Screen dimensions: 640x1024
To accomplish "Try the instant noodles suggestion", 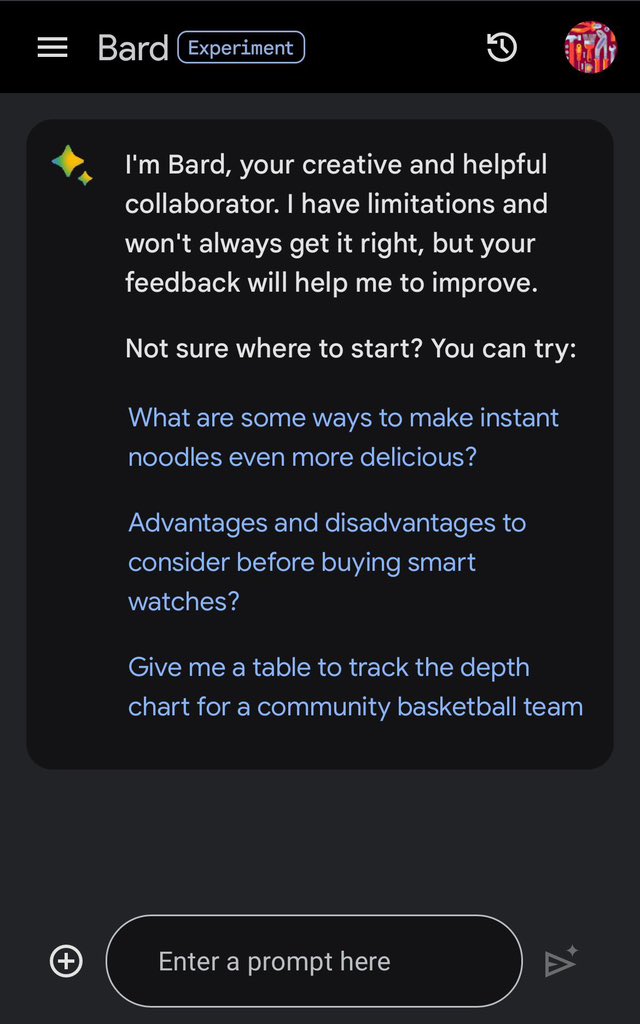I will point(343,437).
